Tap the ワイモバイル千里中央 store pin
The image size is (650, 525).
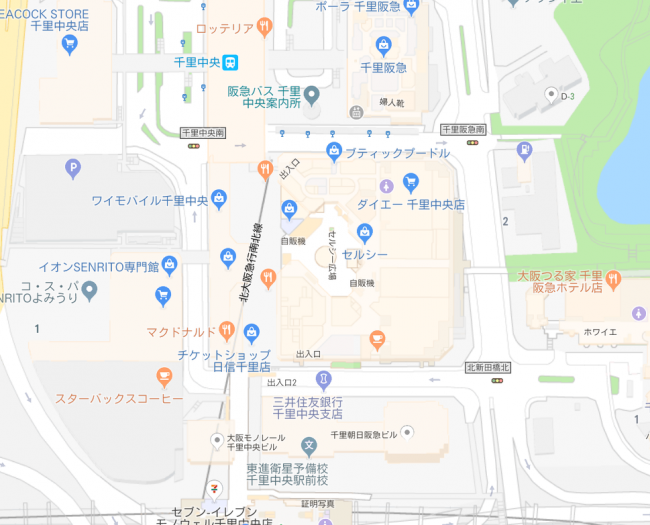click(218, 199)
